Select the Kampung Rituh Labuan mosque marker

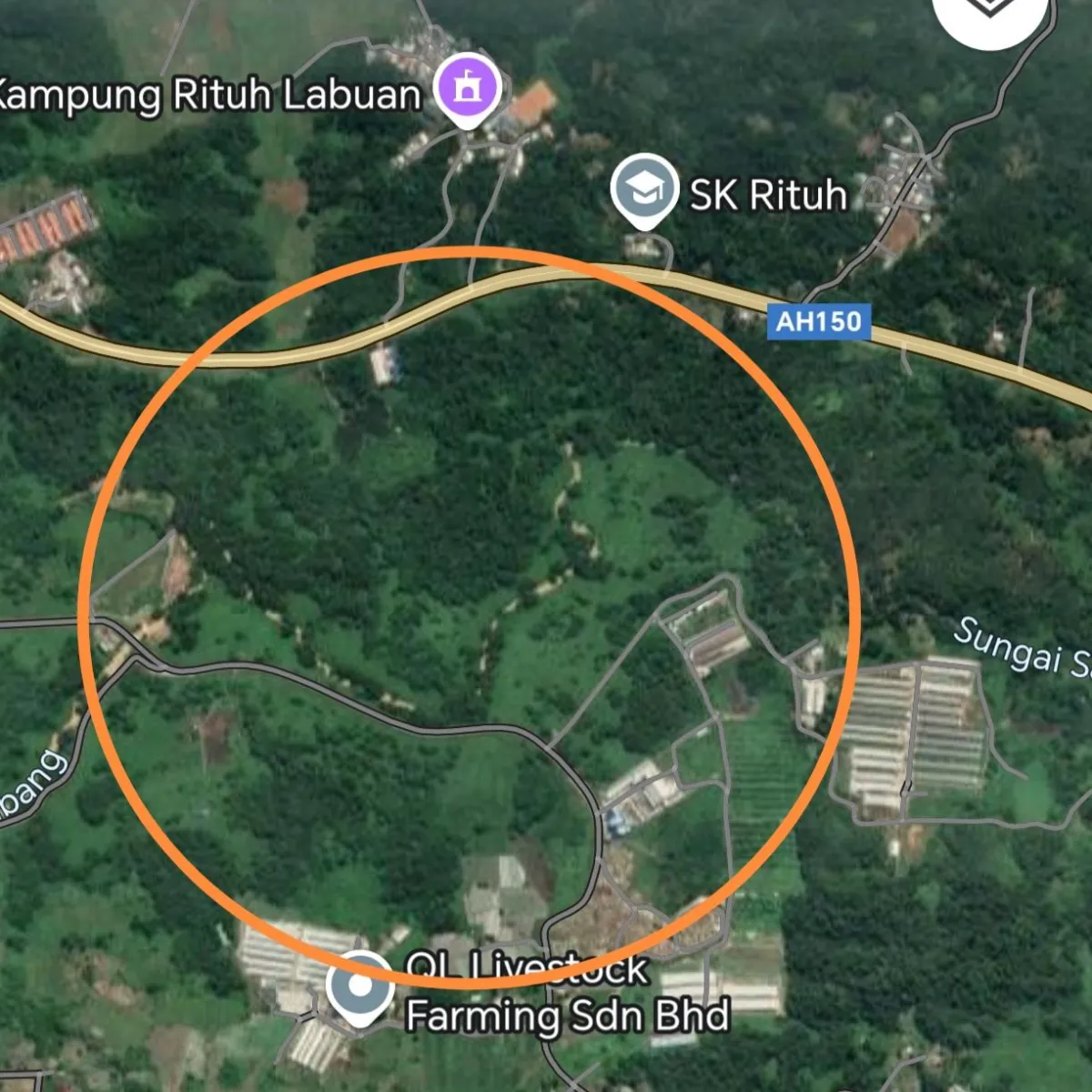pos(467,88)
